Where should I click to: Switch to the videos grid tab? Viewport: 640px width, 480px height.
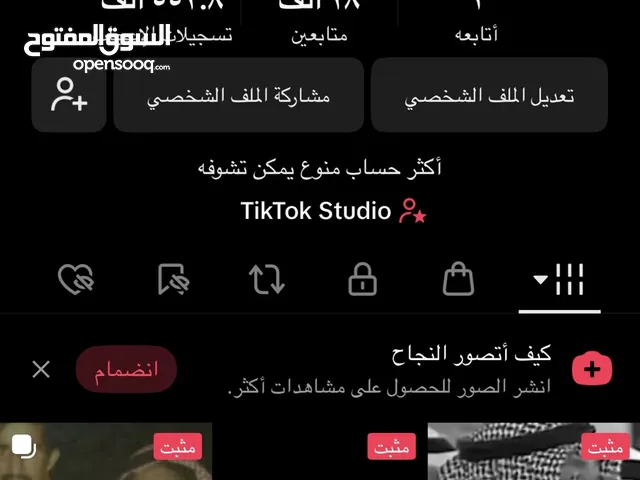point(559,280)
